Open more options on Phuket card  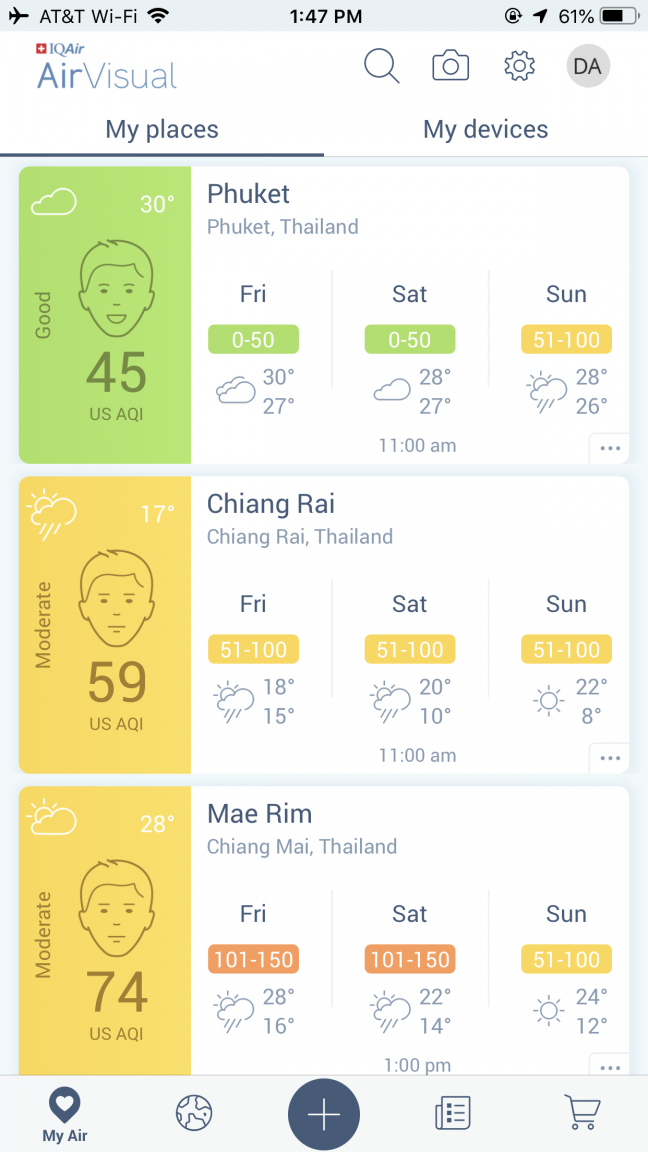coord(610,449)
